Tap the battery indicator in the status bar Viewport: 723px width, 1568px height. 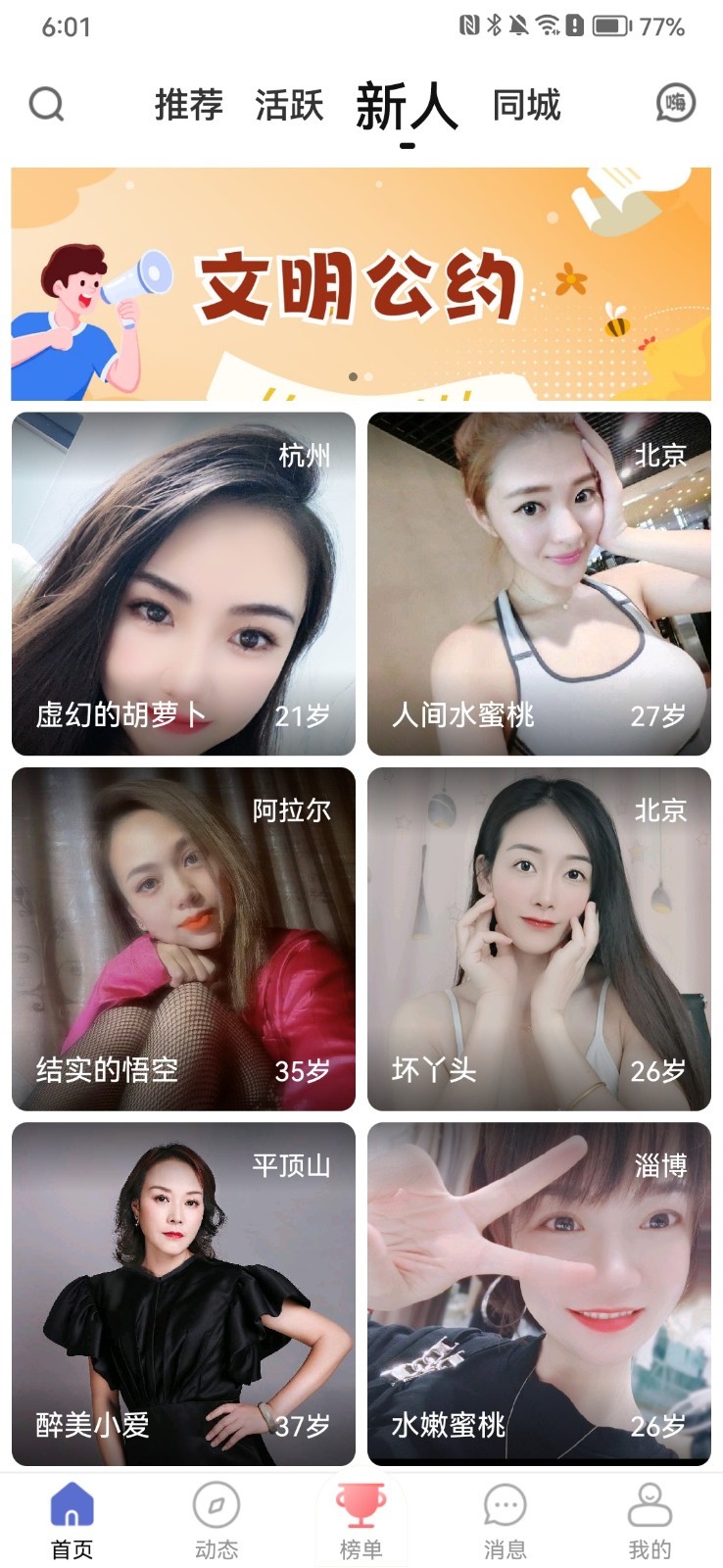612,26
